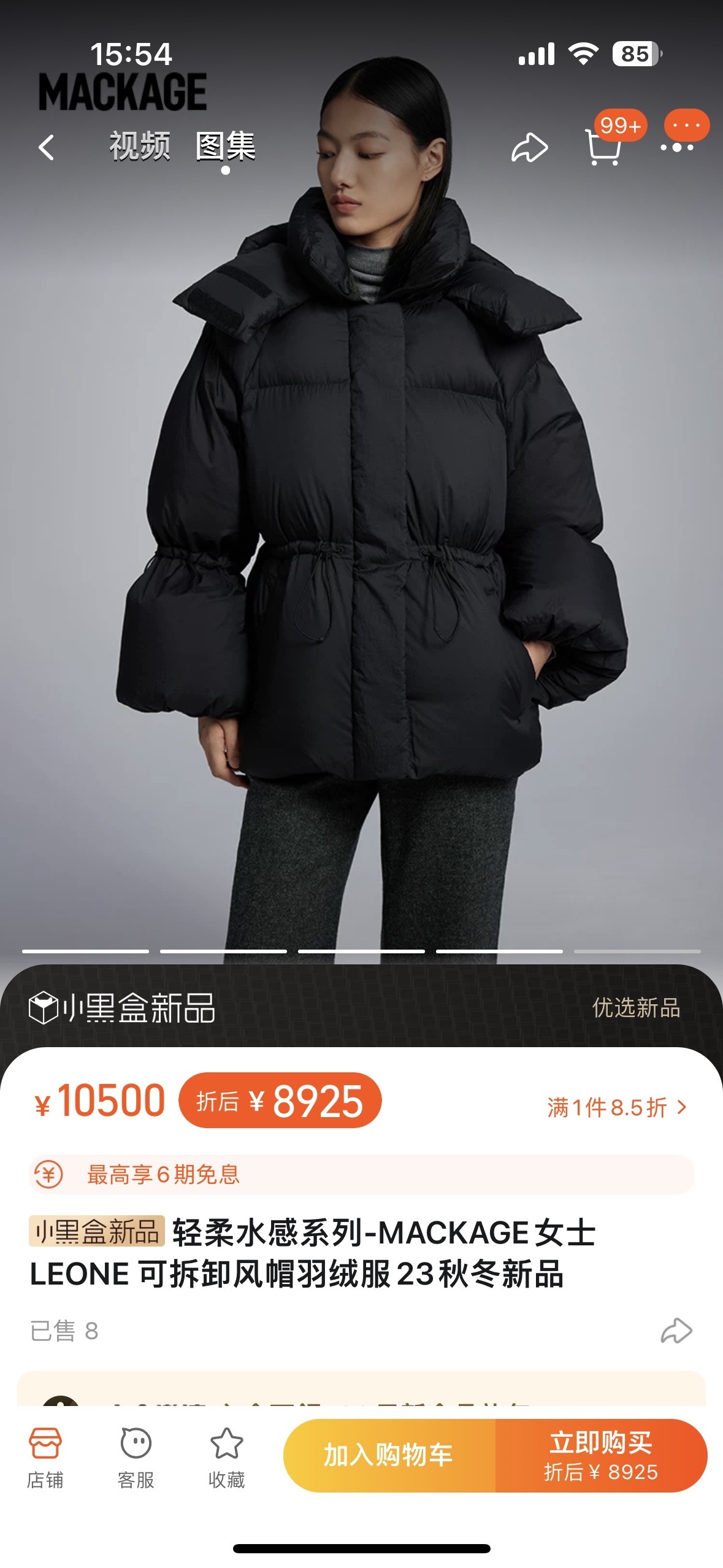
Task: Open the 小黑盒新品 优选新品 banner
Action: point(361,1008)
